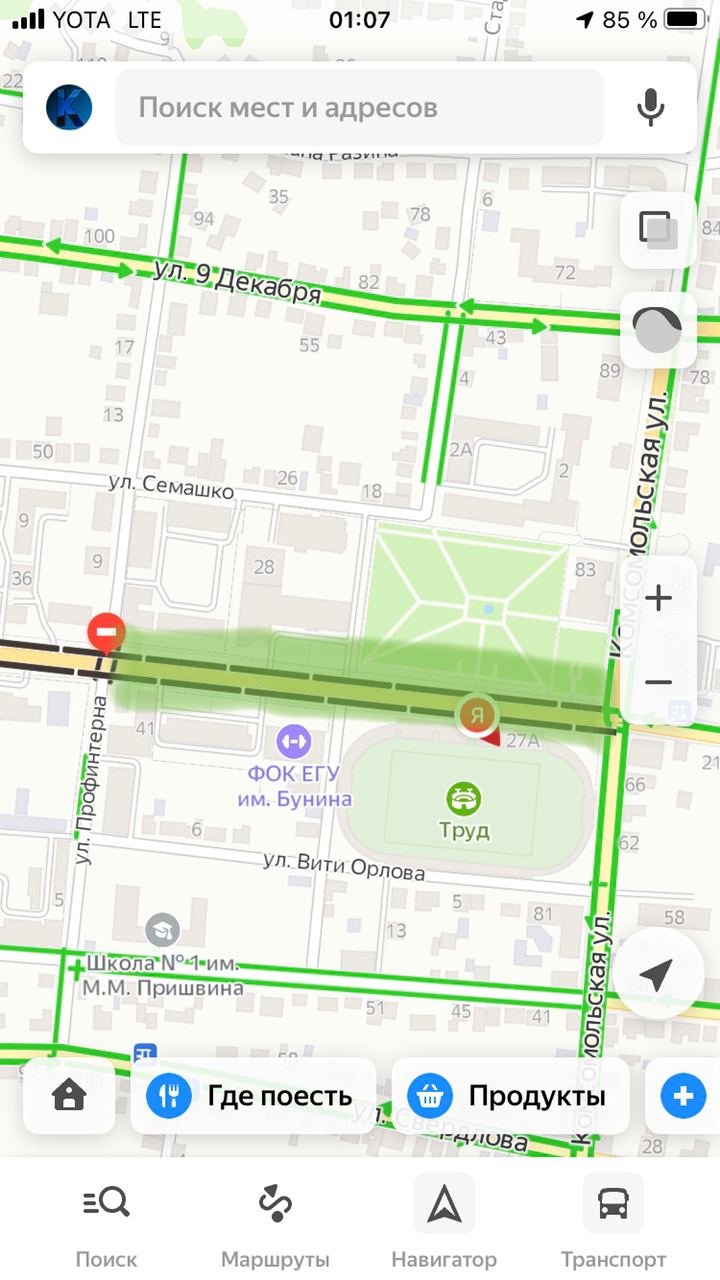The height and width of the screenshot is (1280, 720).
Task: Select the Где поесть chip
Action: [253, 1096]
